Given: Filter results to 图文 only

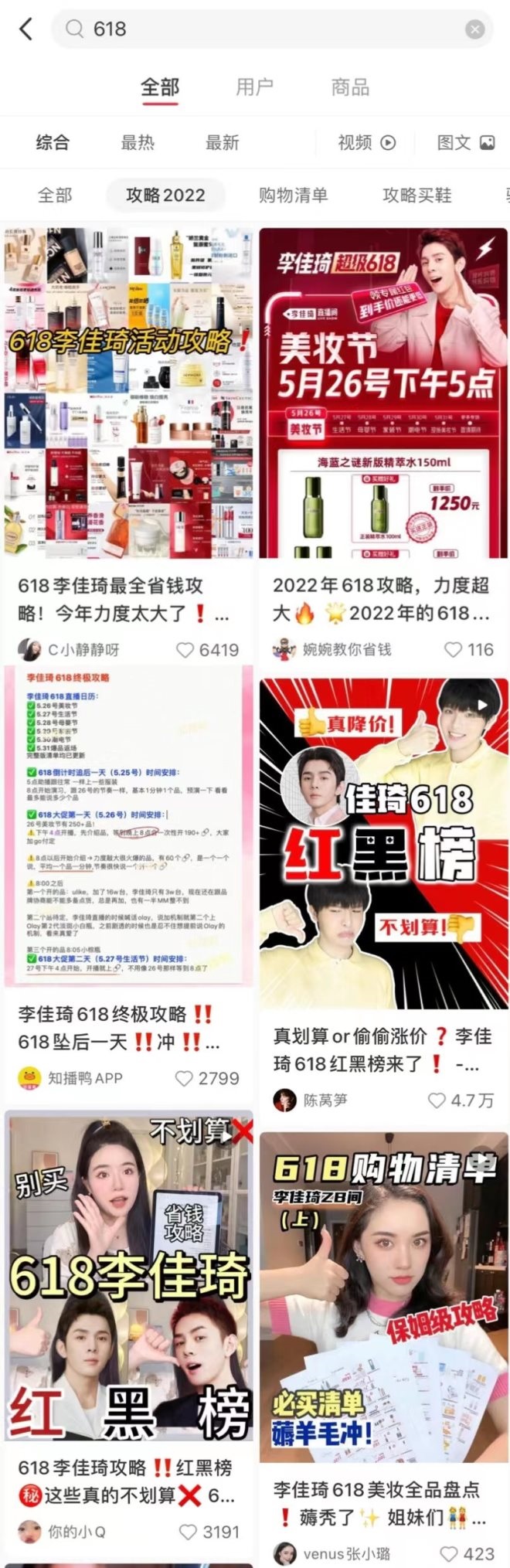Looking at the screenshot, I should [465, 142].
